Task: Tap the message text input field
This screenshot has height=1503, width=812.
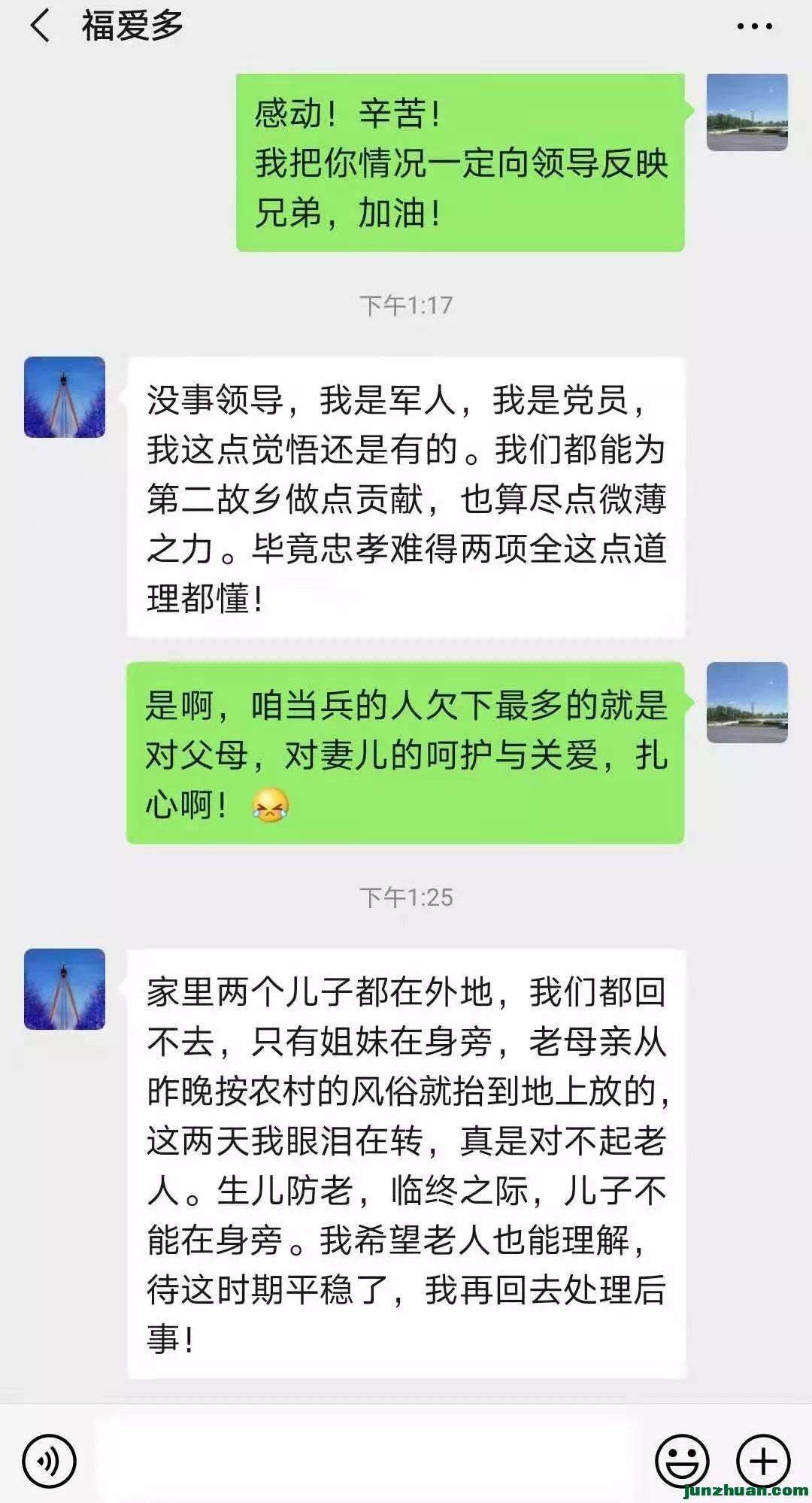Action: pos(368,1461)
